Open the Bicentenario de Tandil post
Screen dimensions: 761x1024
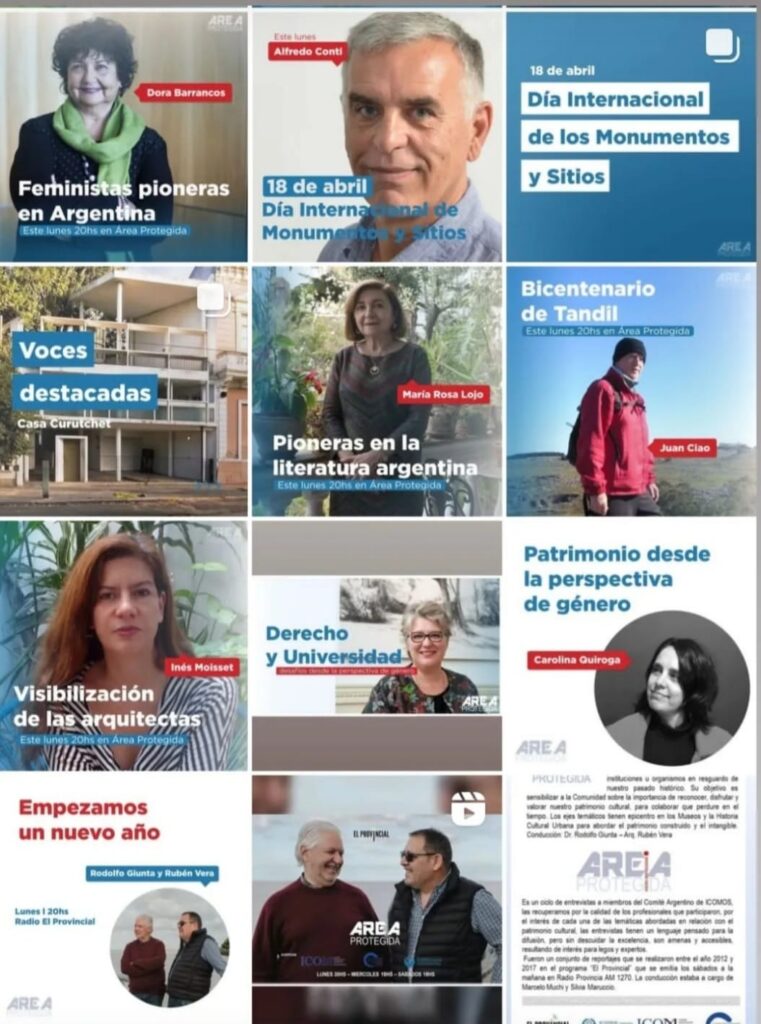(631, 390)
